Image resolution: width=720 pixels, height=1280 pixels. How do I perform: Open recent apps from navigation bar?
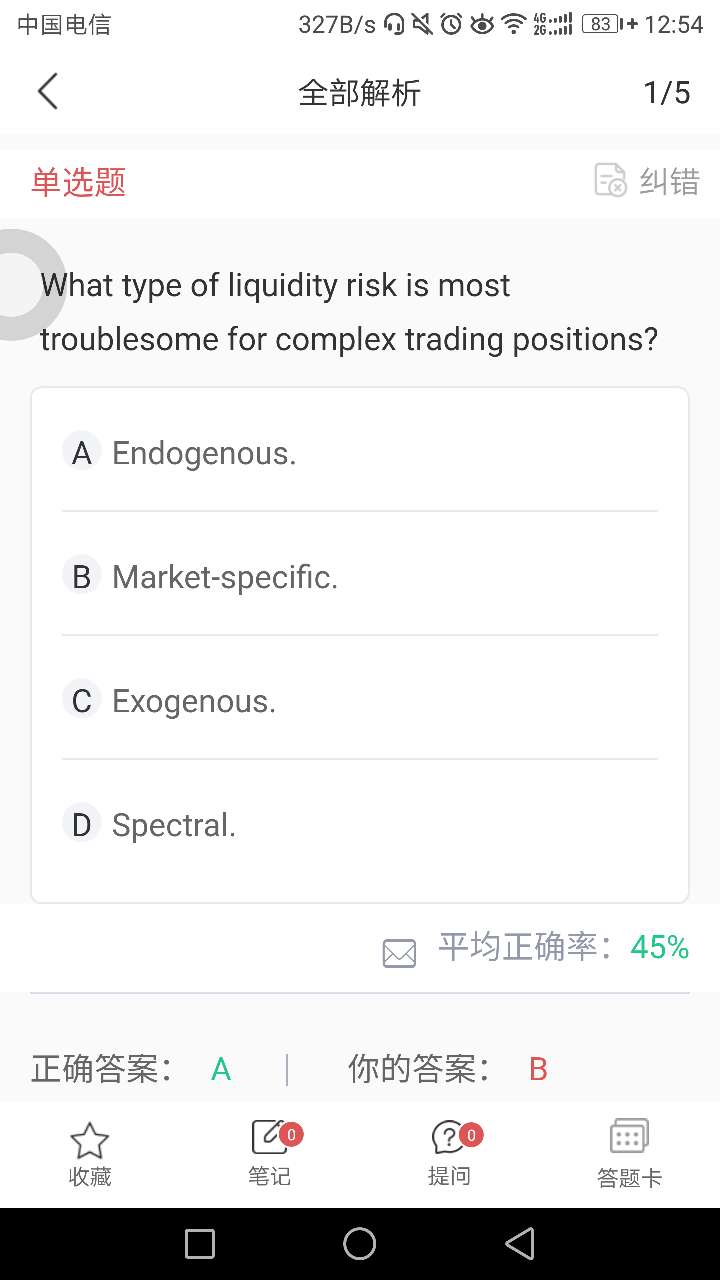click(x=200, y=1243)
